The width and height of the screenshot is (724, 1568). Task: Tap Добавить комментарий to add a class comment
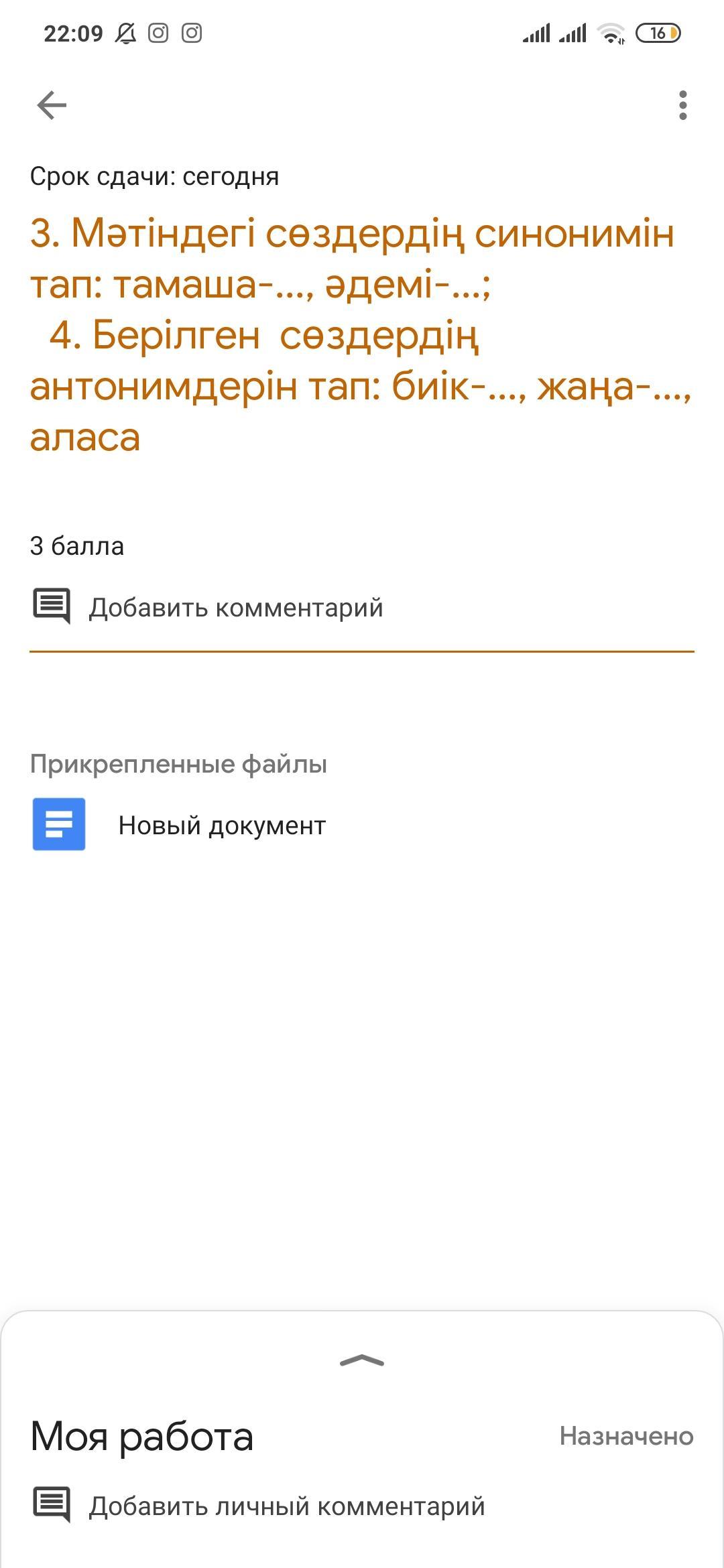click(235, 608)
